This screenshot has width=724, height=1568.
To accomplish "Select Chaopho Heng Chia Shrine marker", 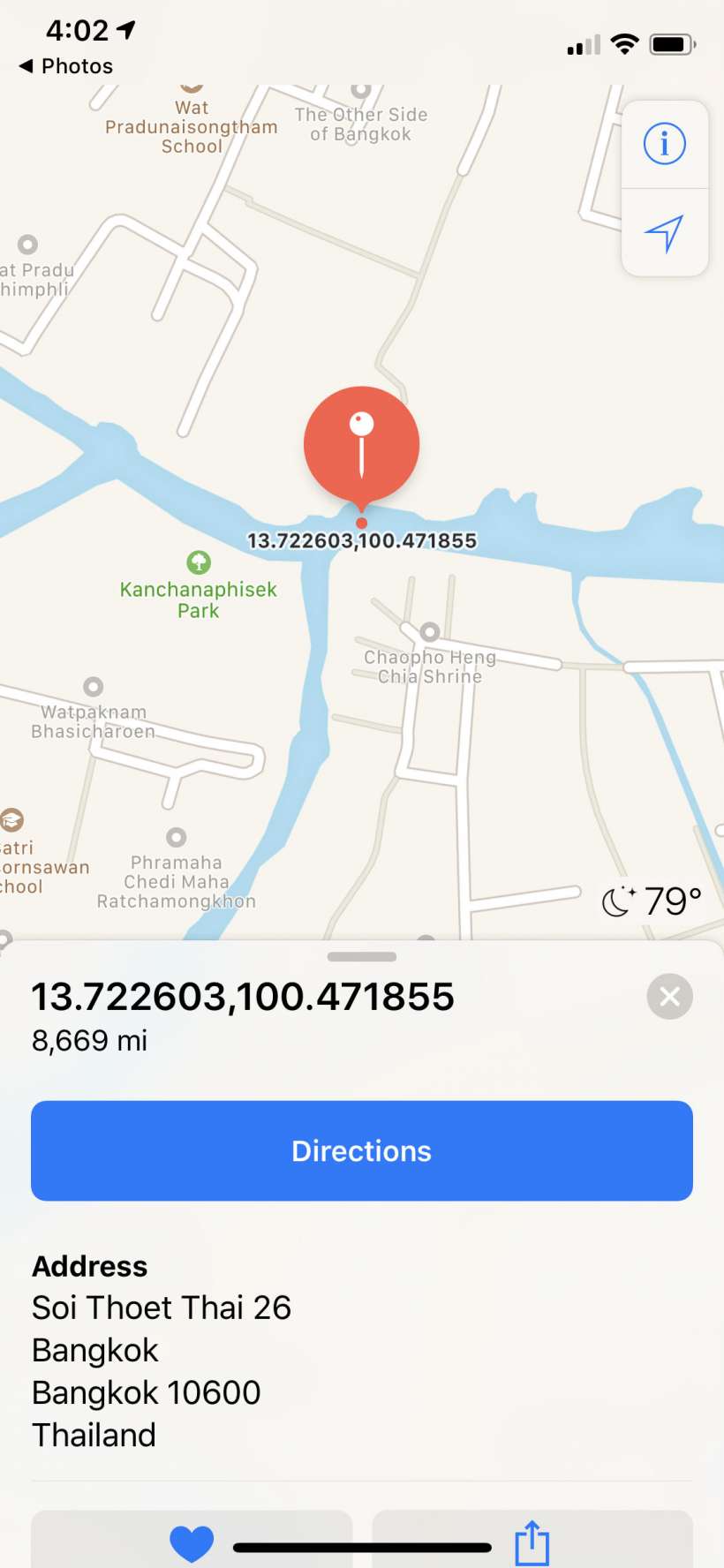I will tap(430, 632).
